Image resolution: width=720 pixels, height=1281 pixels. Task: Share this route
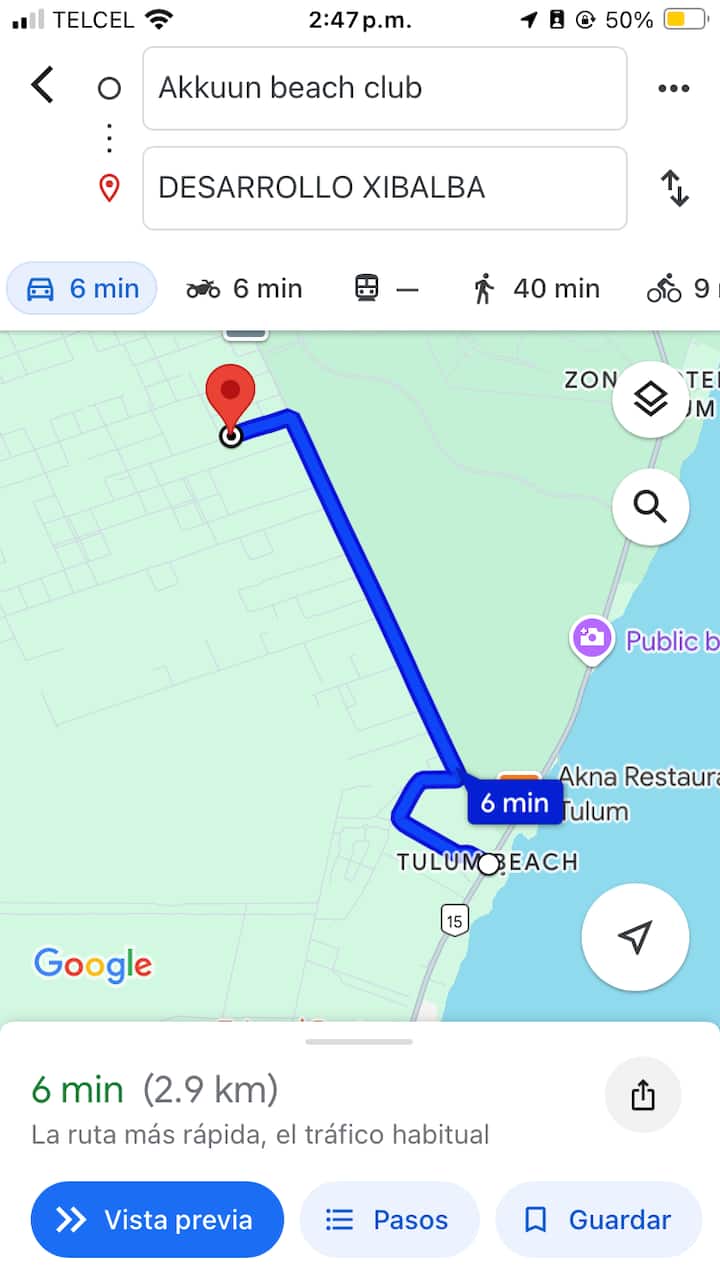pyautogui.click(x=643, y=1096)
